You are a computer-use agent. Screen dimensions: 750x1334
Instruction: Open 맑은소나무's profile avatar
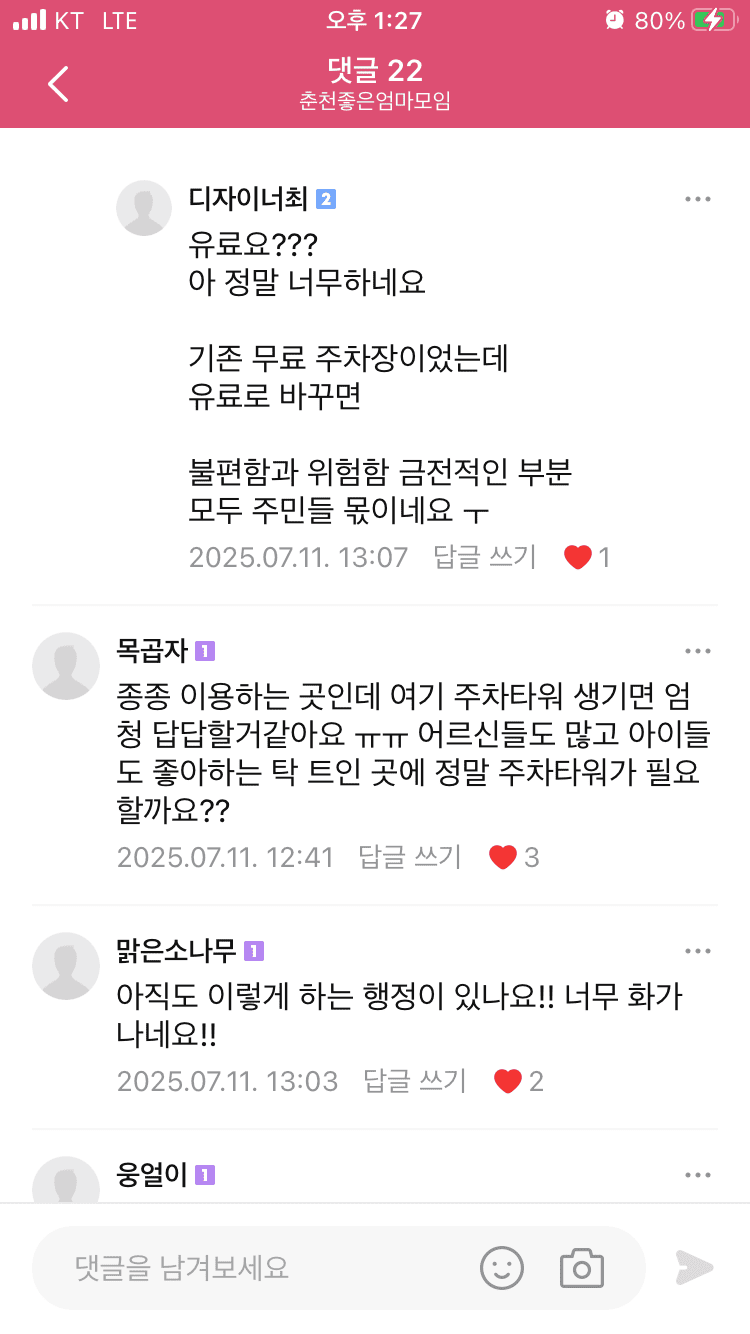(66, 966)
